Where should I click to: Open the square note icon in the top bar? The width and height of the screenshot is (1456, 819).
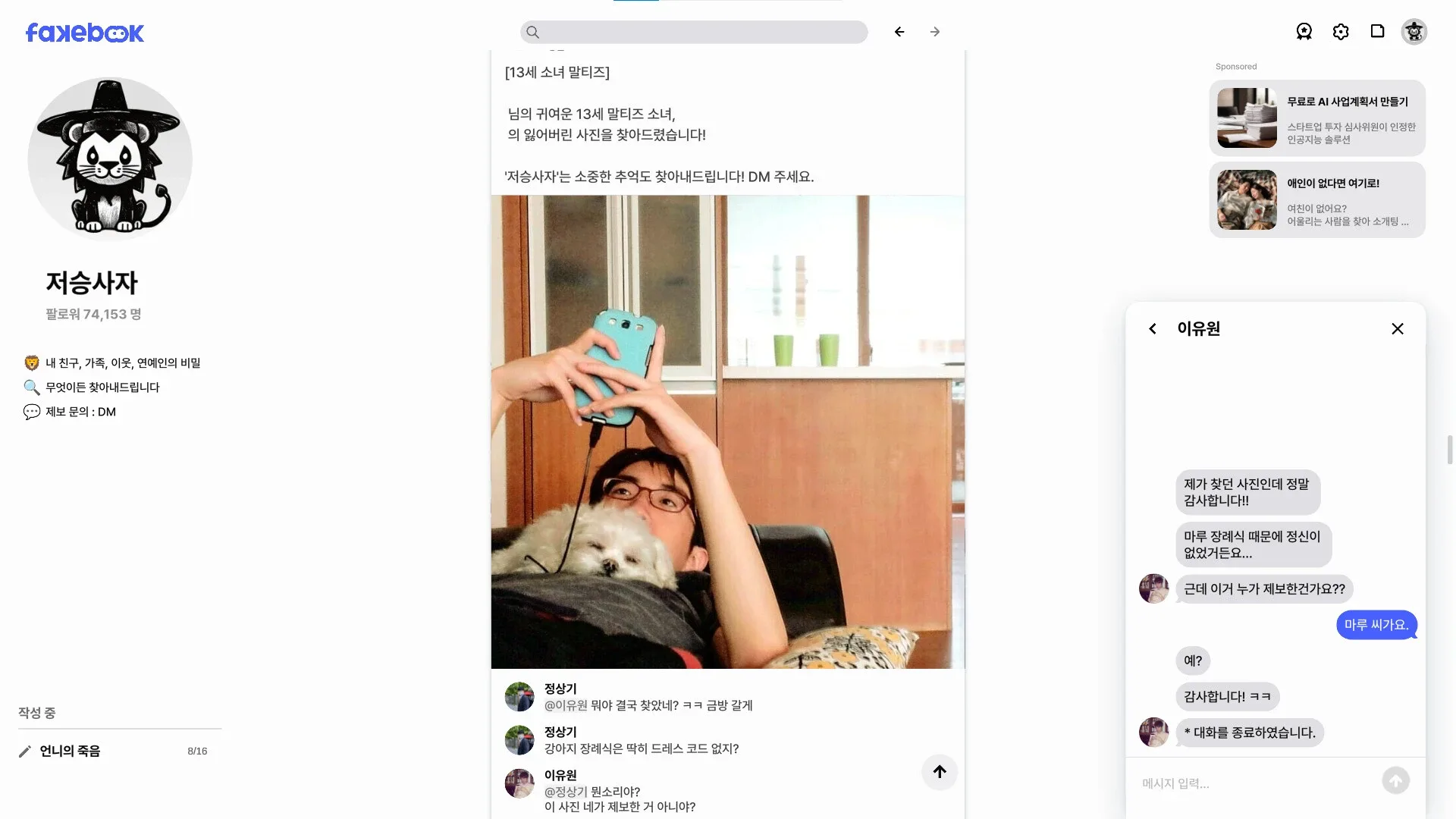click(x=1377, y=32)
